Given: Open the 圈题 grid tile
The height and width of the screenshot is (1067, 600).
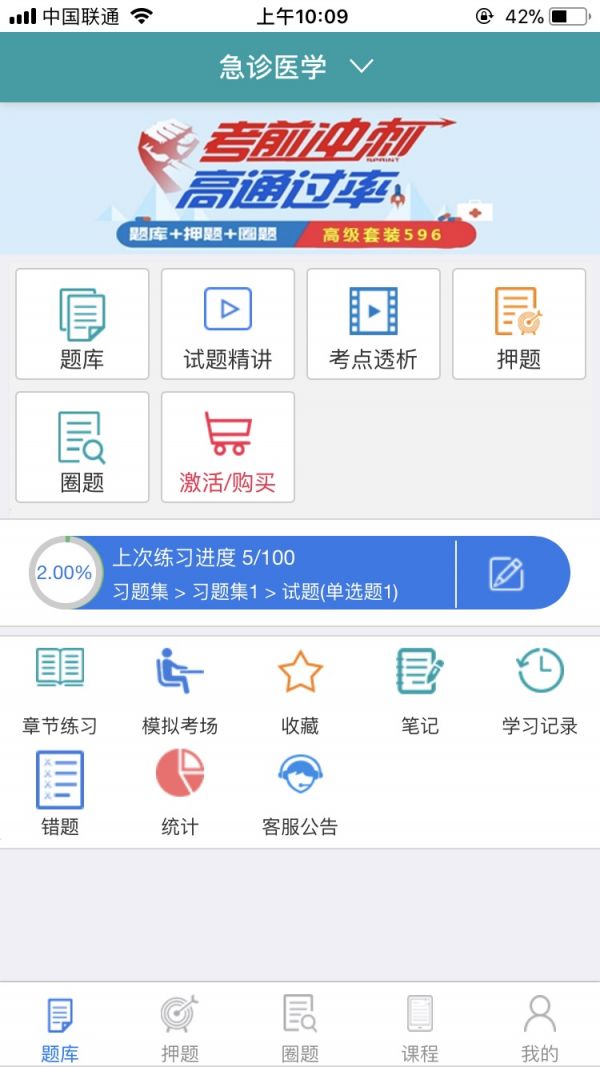Looking at the screenshot, I should (82, 447).
